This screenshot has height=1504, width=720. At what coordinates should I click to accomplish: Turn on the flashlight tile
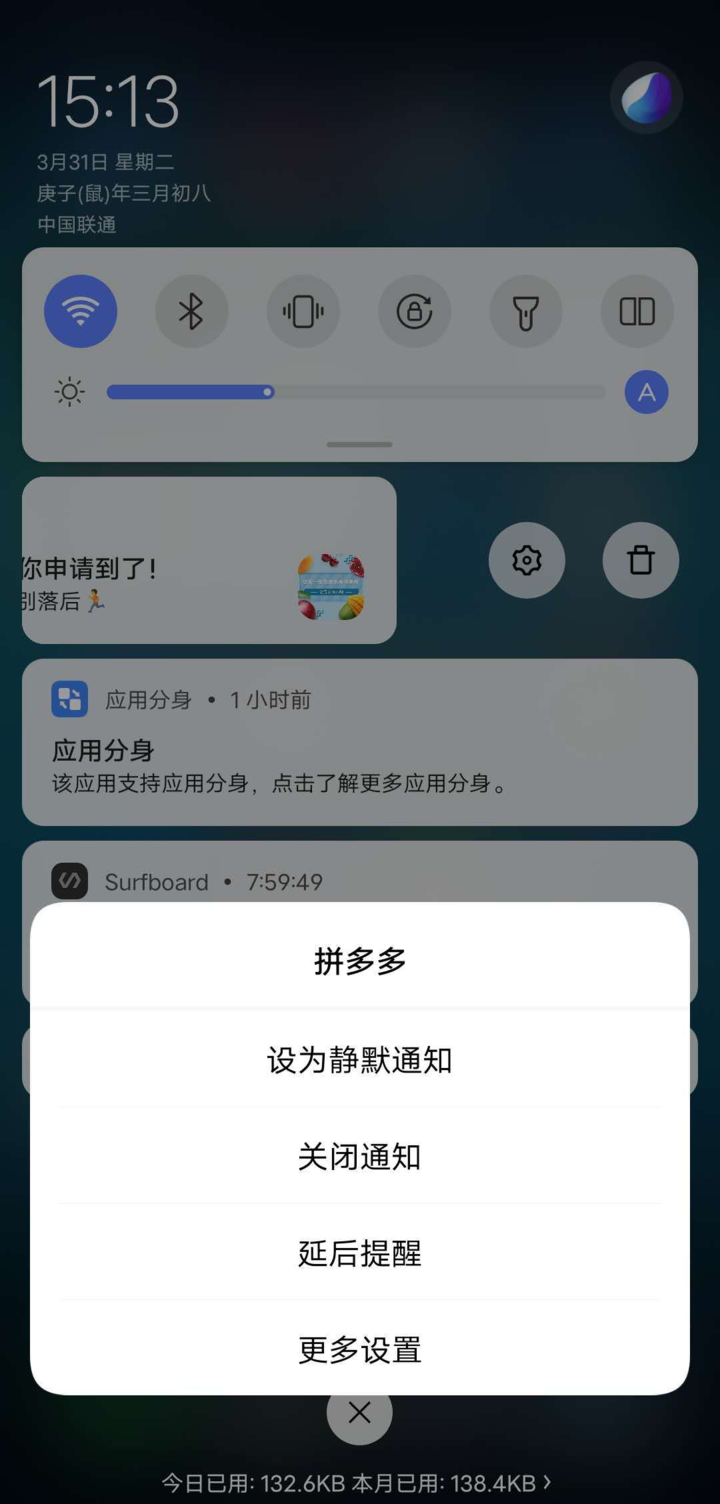point(525,311)
